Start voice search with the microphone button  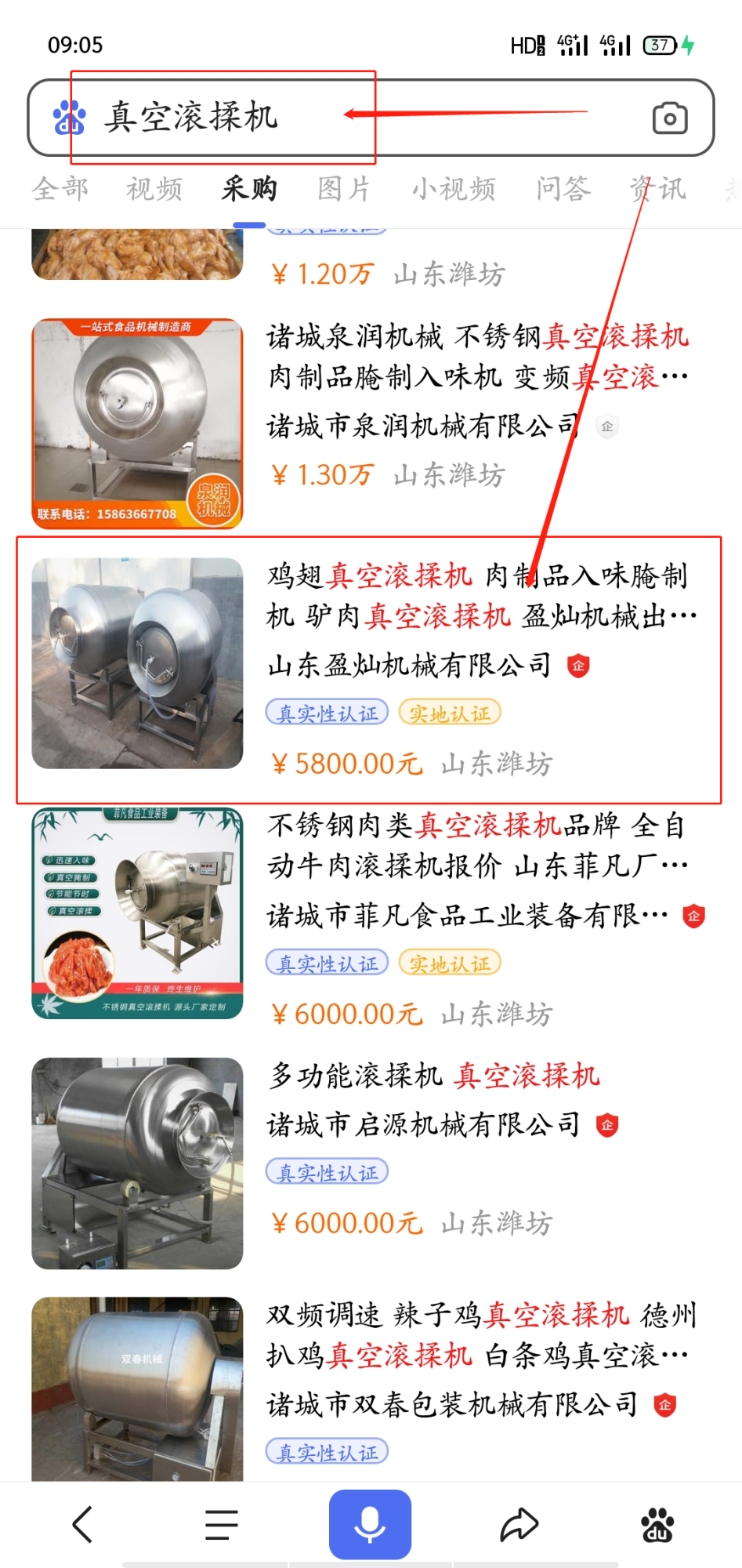(x=370, y=1523)
